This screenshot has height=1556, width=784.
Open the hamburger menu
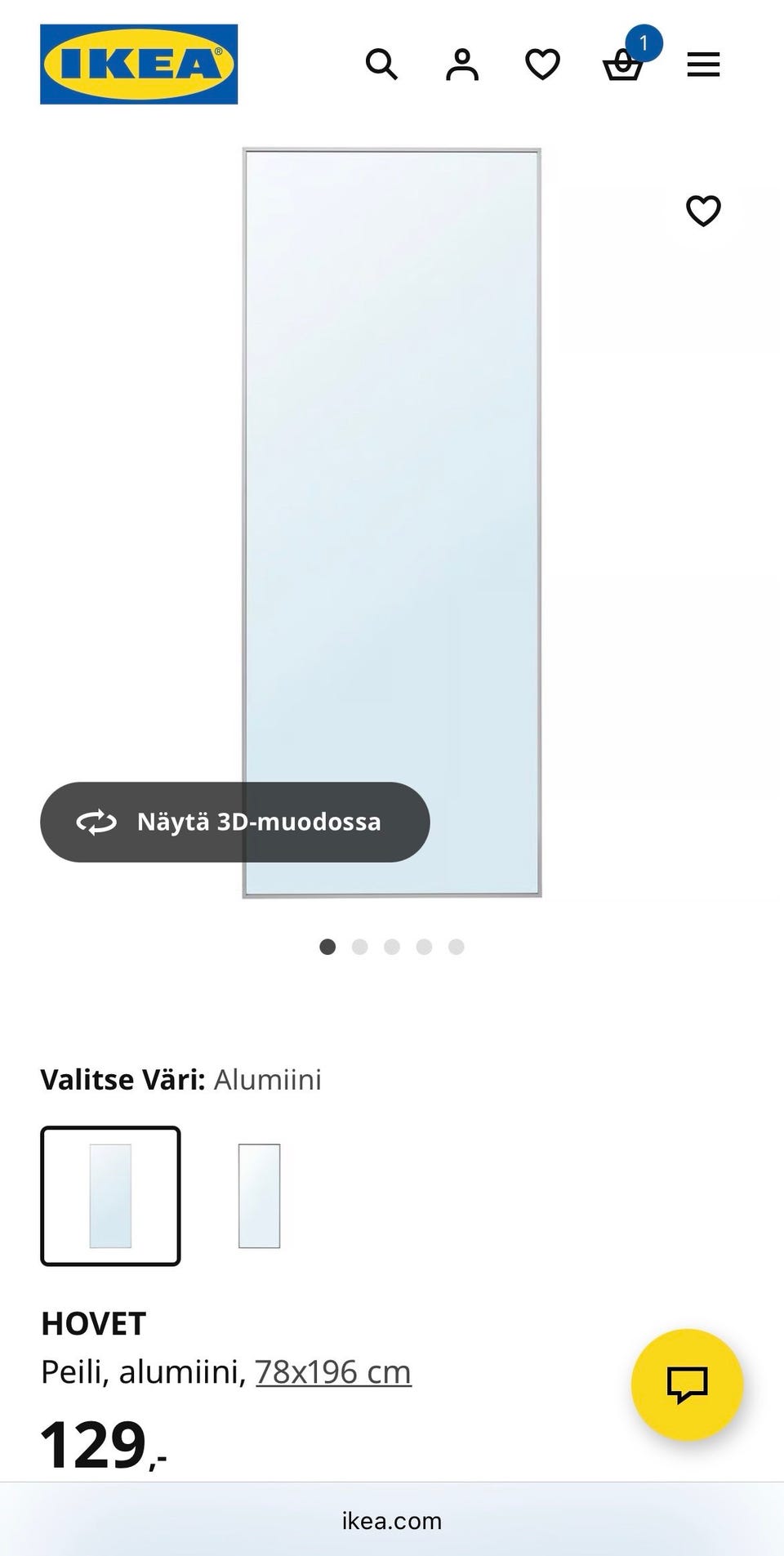(x=703, y=64)
